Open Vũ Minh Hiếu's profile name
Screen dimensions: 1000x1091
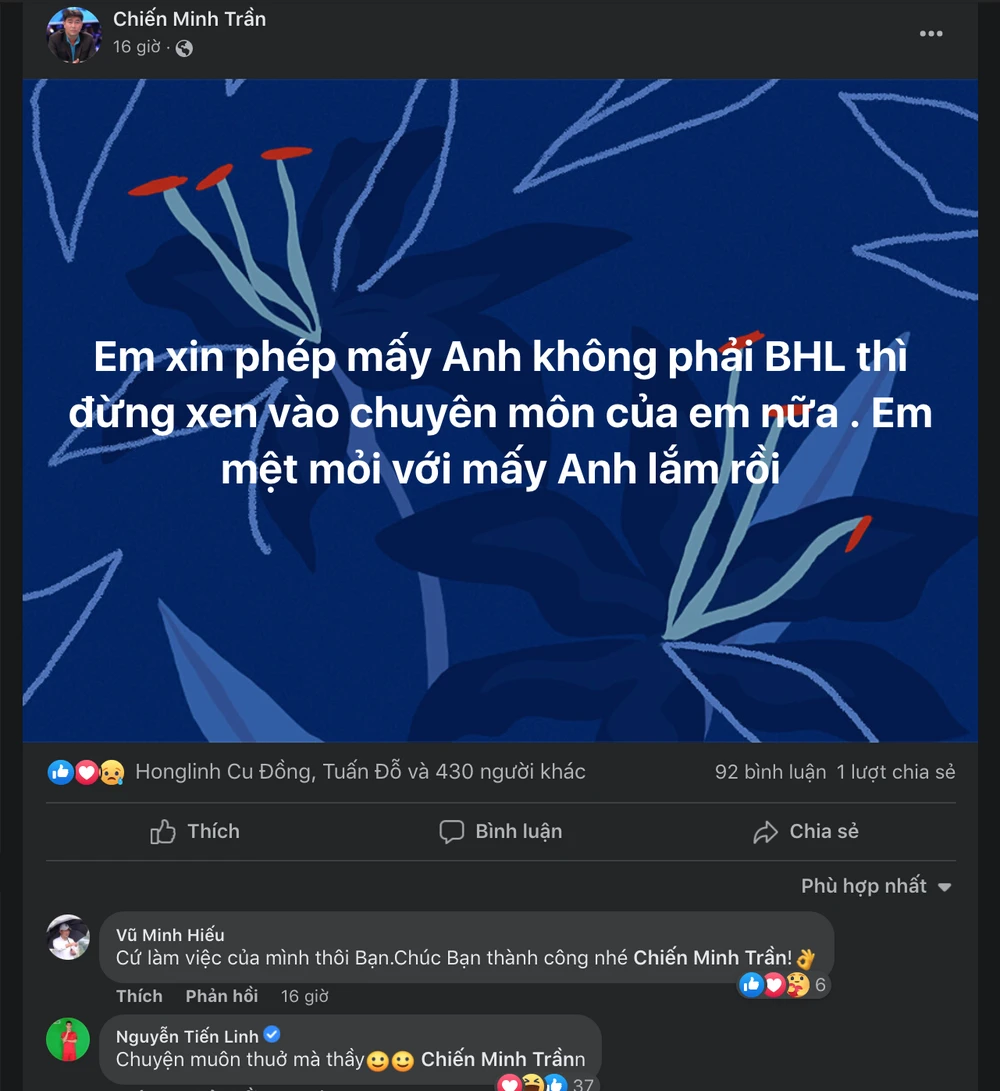(170, 935)
